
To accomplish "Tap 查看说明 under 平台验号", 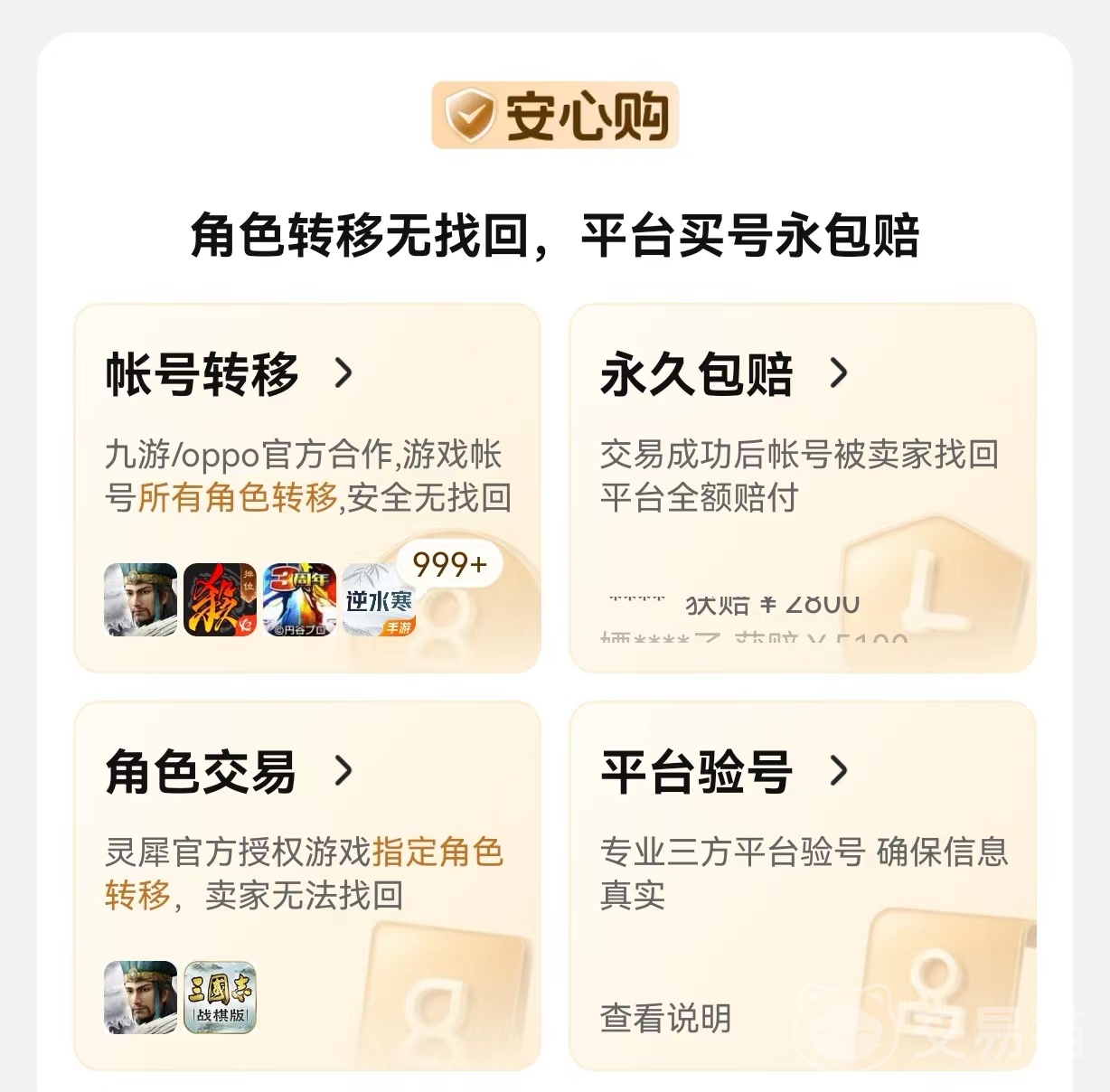I will point(665,1018).
